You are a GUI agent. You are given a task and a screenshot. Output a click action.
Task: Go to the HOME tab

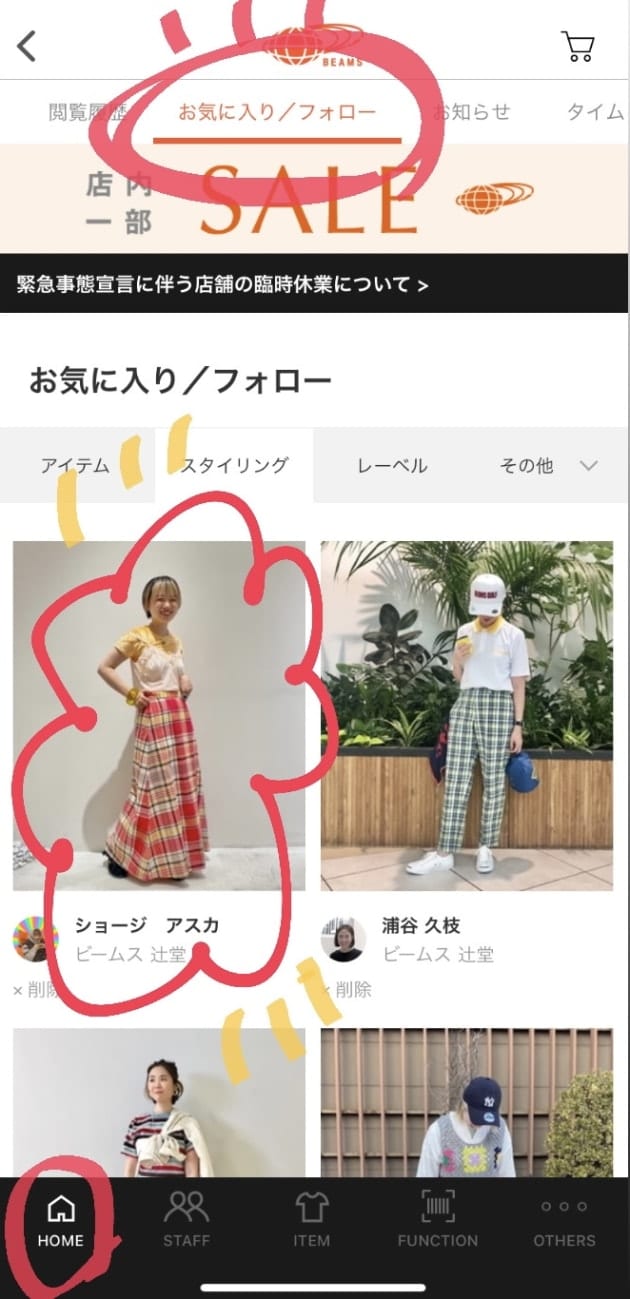tap(61, 1220)
